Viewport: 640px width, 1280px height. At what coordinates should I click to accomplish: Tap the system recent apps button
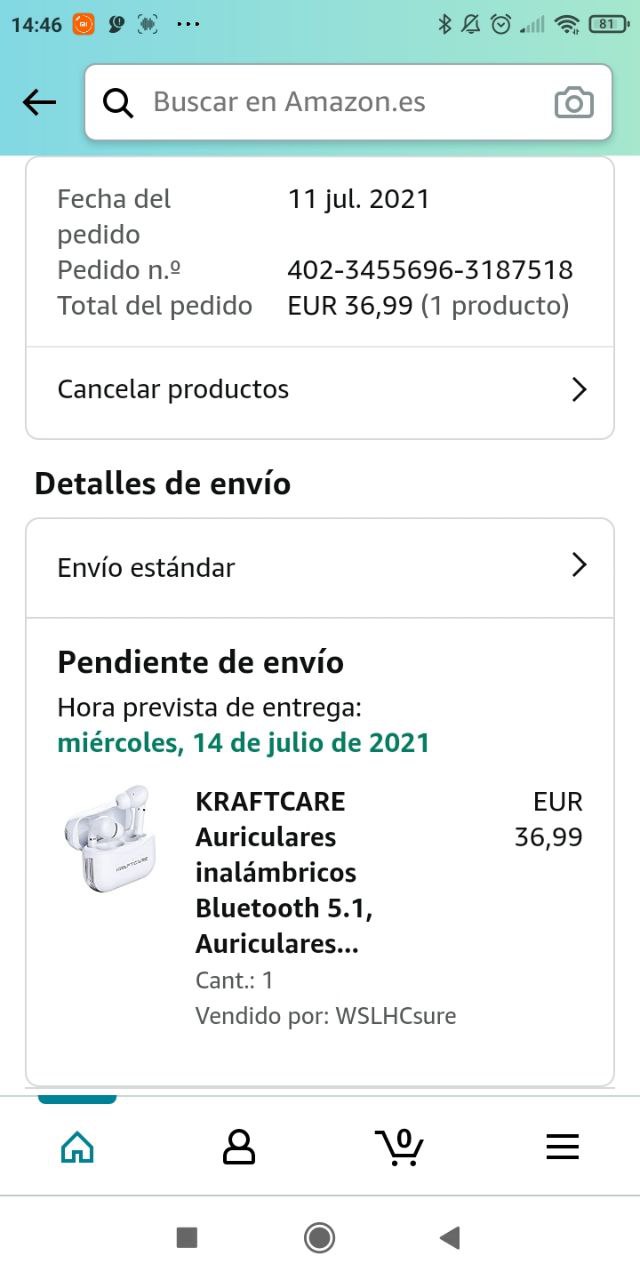187,1238
